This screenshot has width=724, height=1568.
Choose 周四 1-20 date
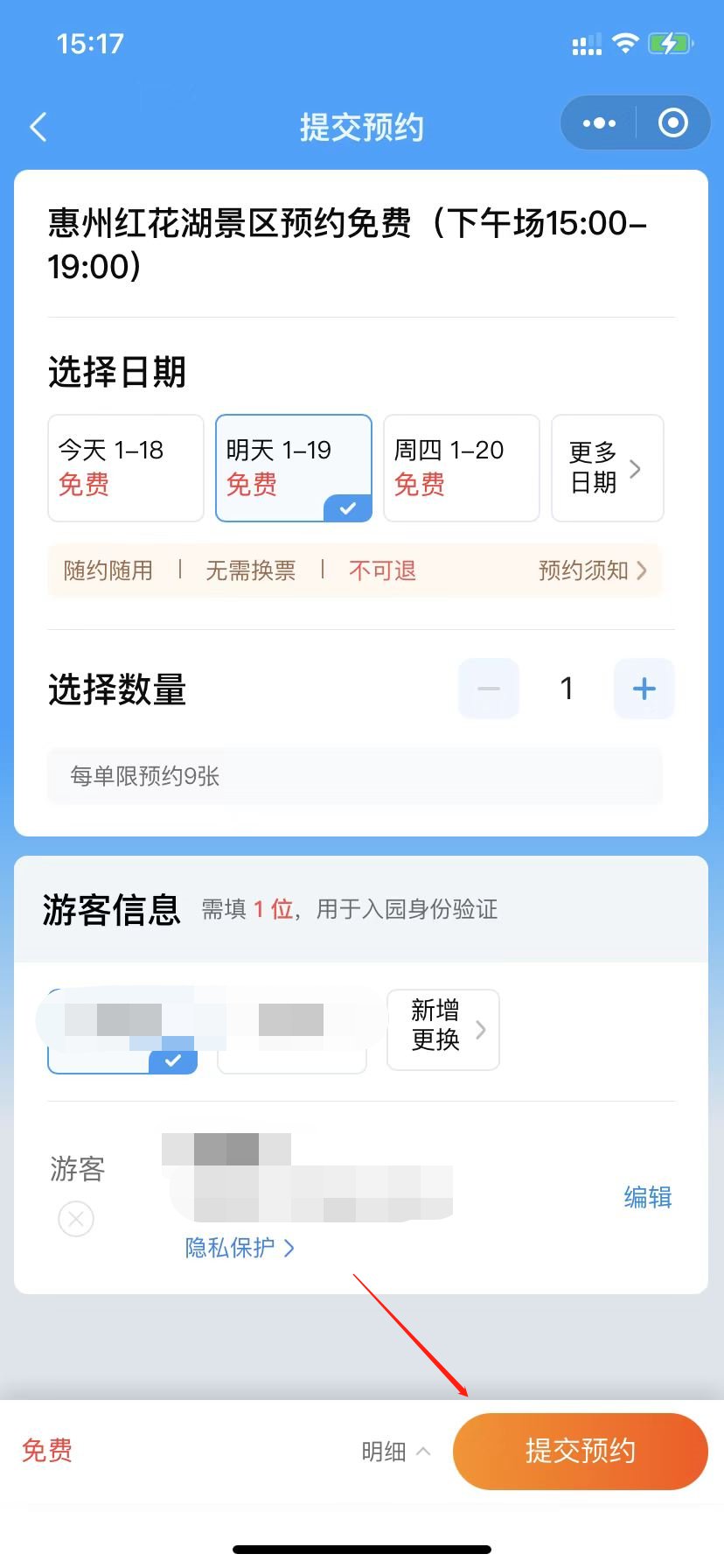(462, 468)
